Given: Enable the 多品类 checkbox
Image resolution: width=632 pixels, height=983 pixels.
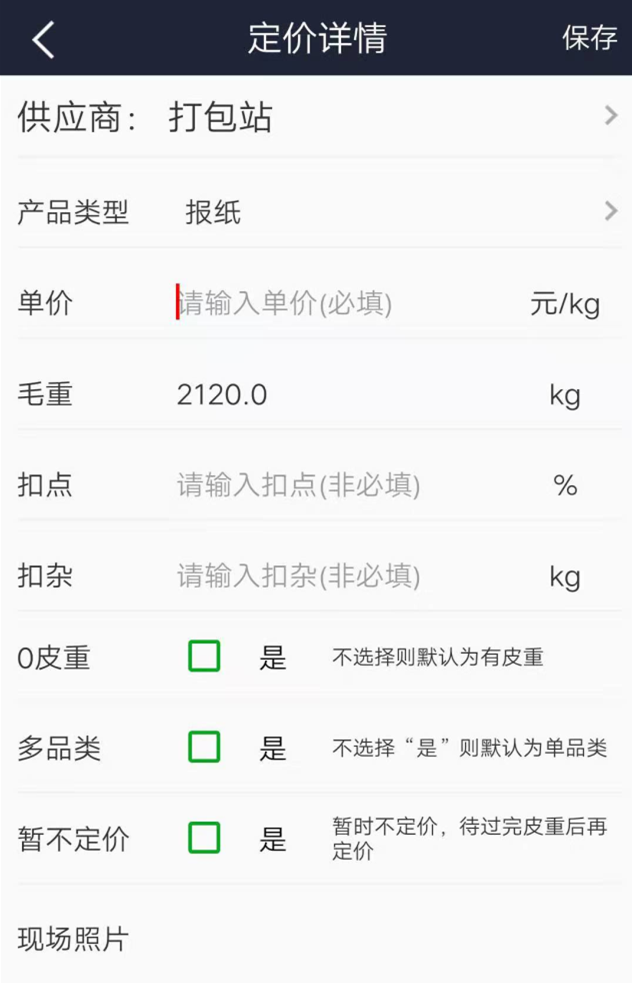Looking at the screenshot, I should pos(204,747).
